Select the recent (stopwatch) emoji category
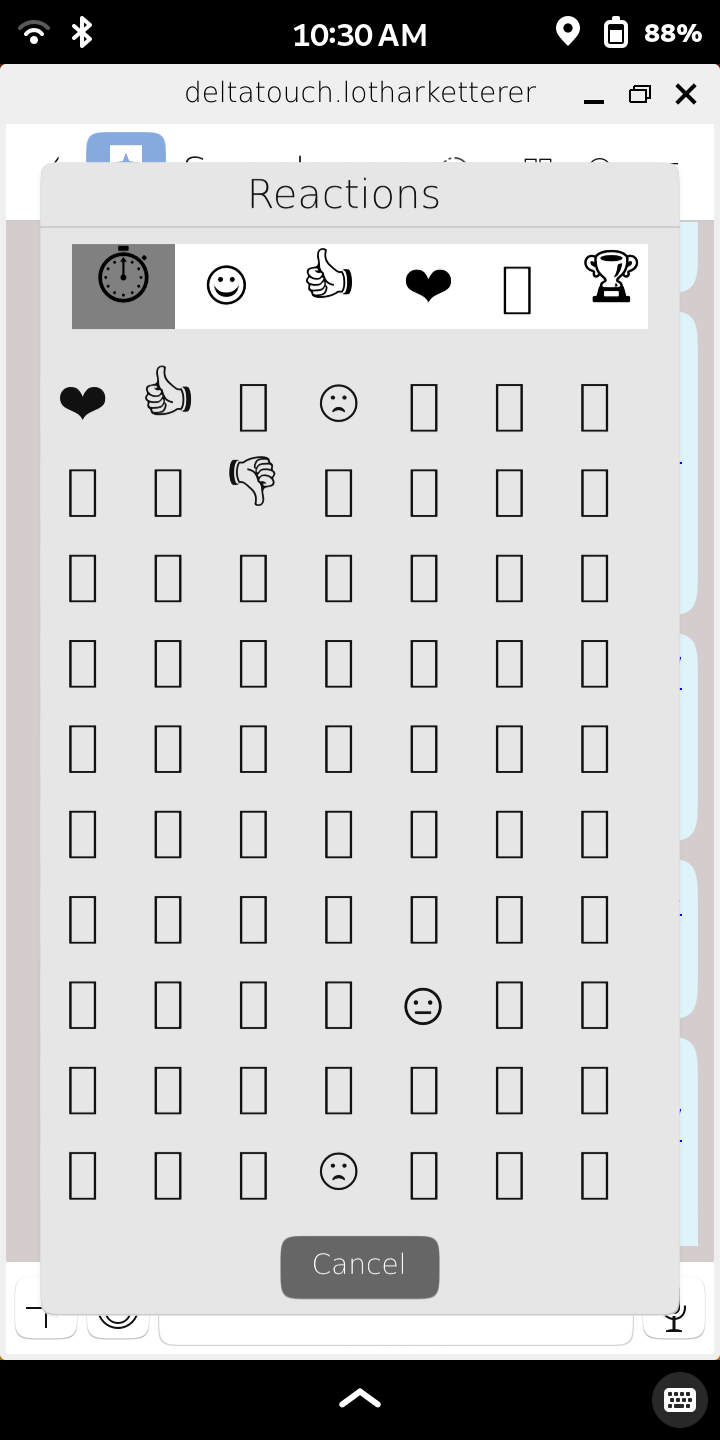The width and height of the screenshot is (720, 1440). 123,286
